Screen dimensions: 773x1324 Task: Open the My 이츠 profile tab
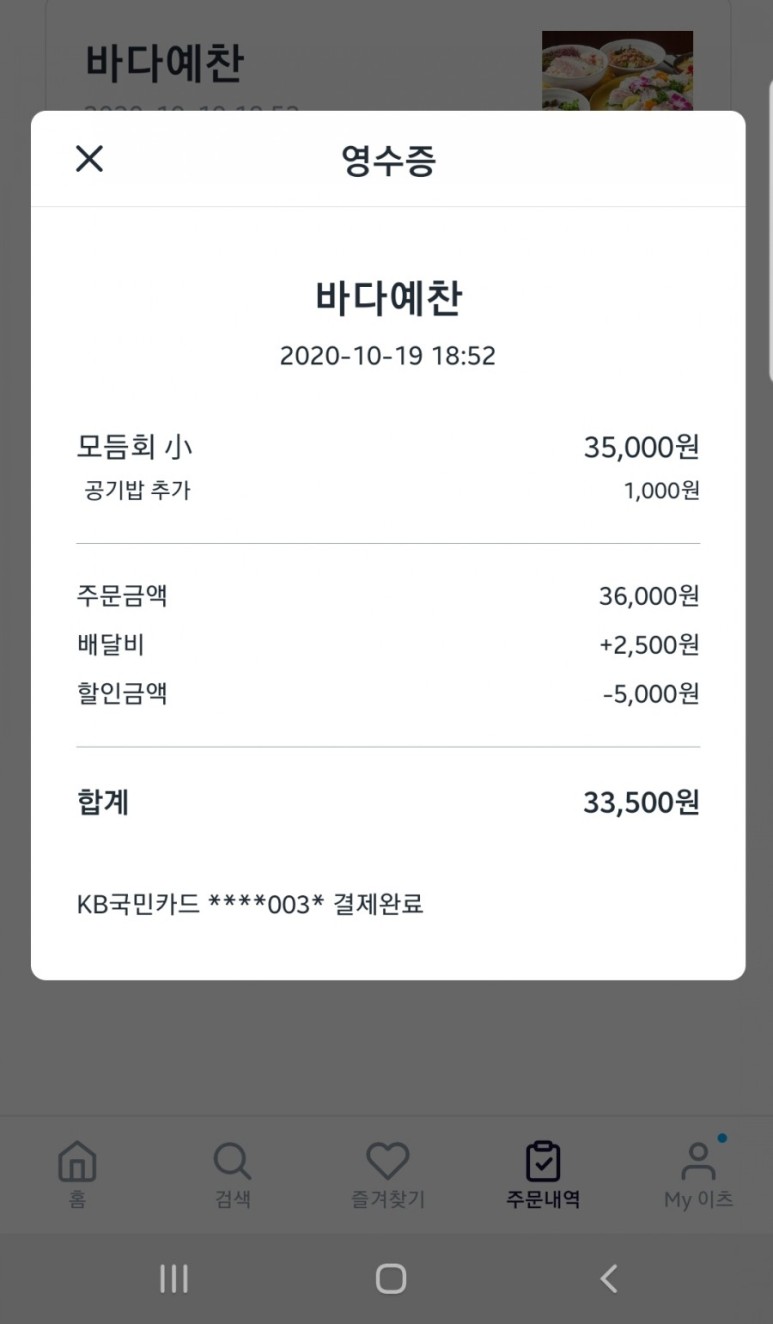pyautogui.click(x=698, y=1174)
